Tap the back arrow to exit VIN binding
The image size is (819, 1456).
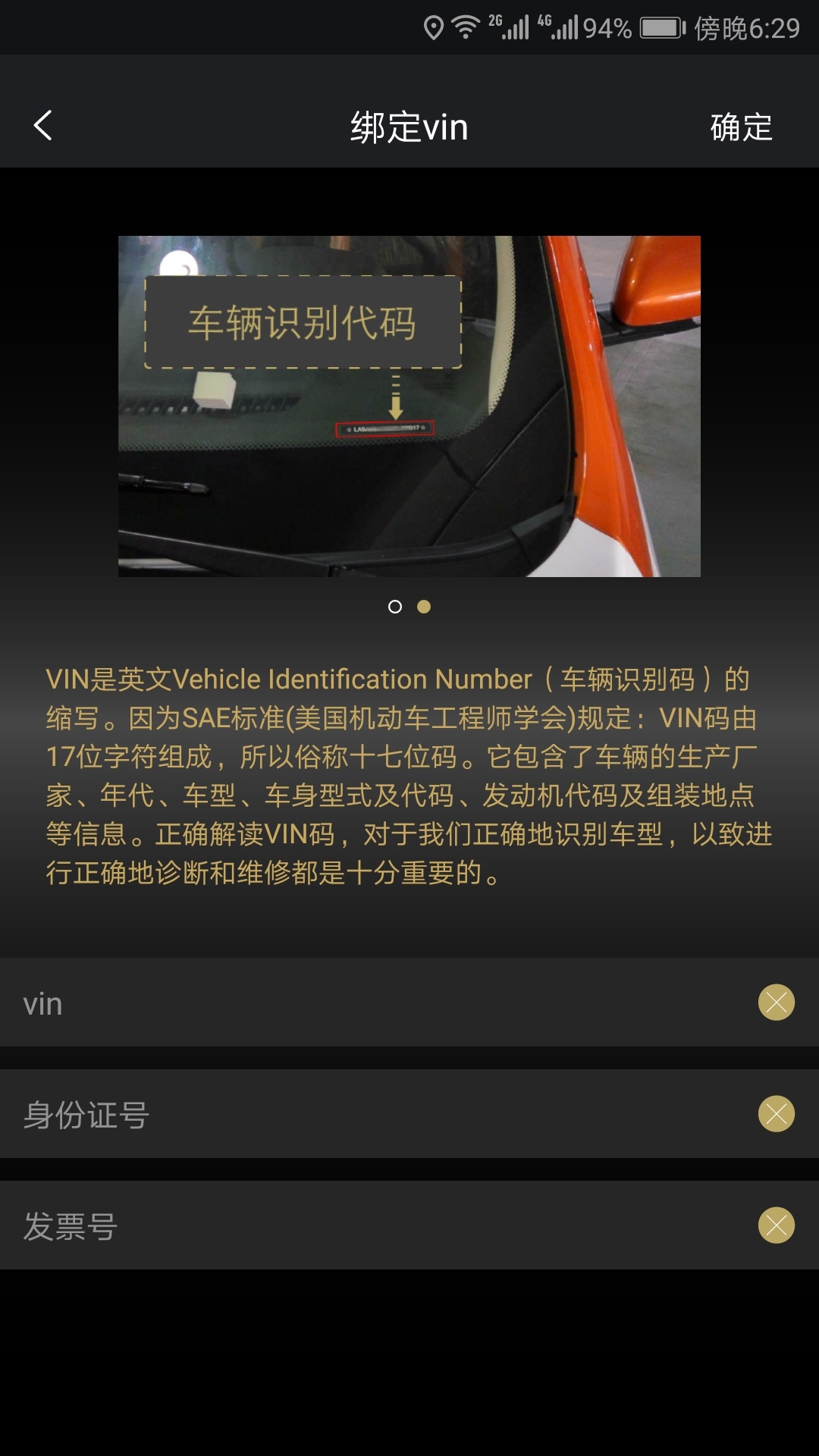click(43, 125)
